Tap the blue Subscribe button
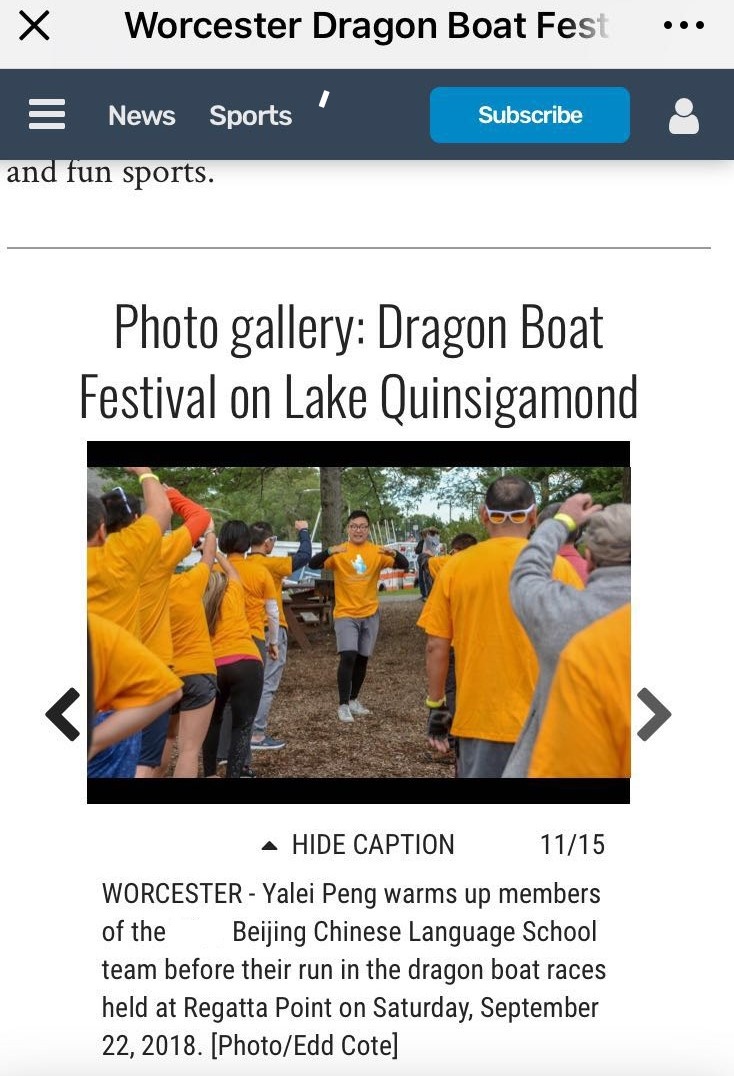Screen dimensions: 734x1076 [529, 115]
